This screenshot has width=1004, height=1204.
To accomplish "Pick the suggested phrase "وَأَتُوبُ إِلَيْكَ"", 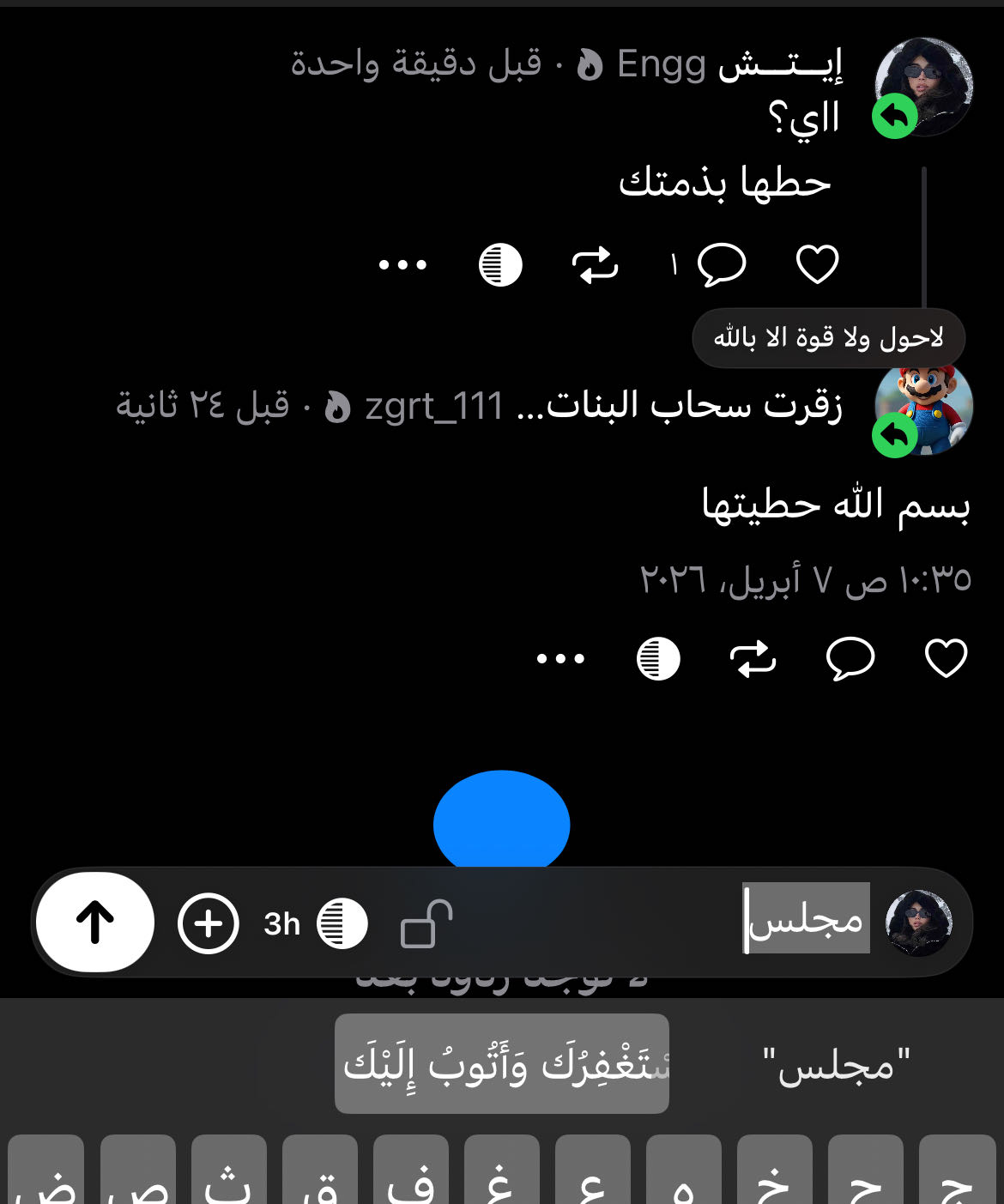I will [x=501, y=1061].
